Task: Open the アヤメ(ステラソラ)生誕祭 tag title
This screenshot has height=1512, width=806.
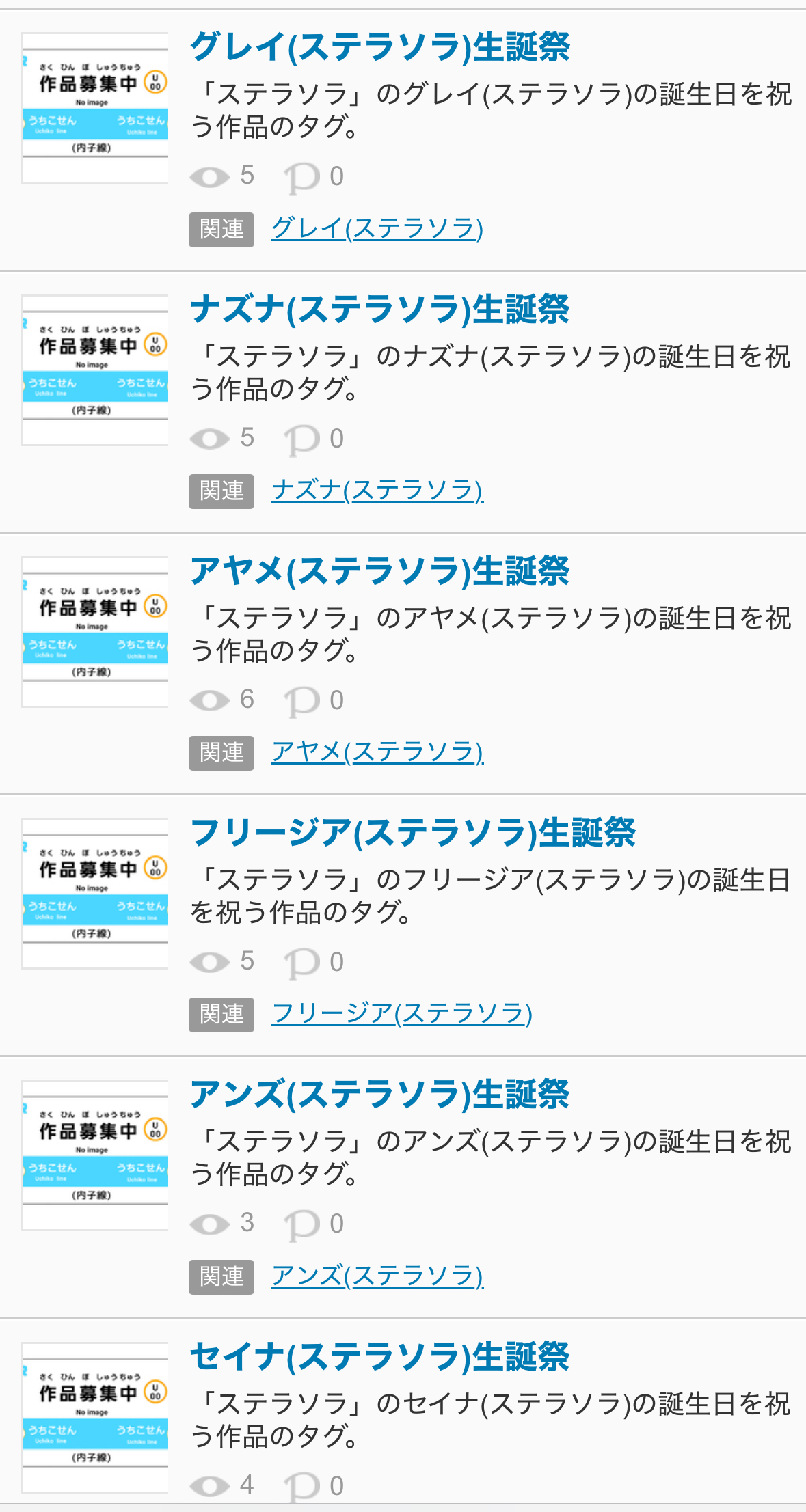Action: (x=379, y=571)
